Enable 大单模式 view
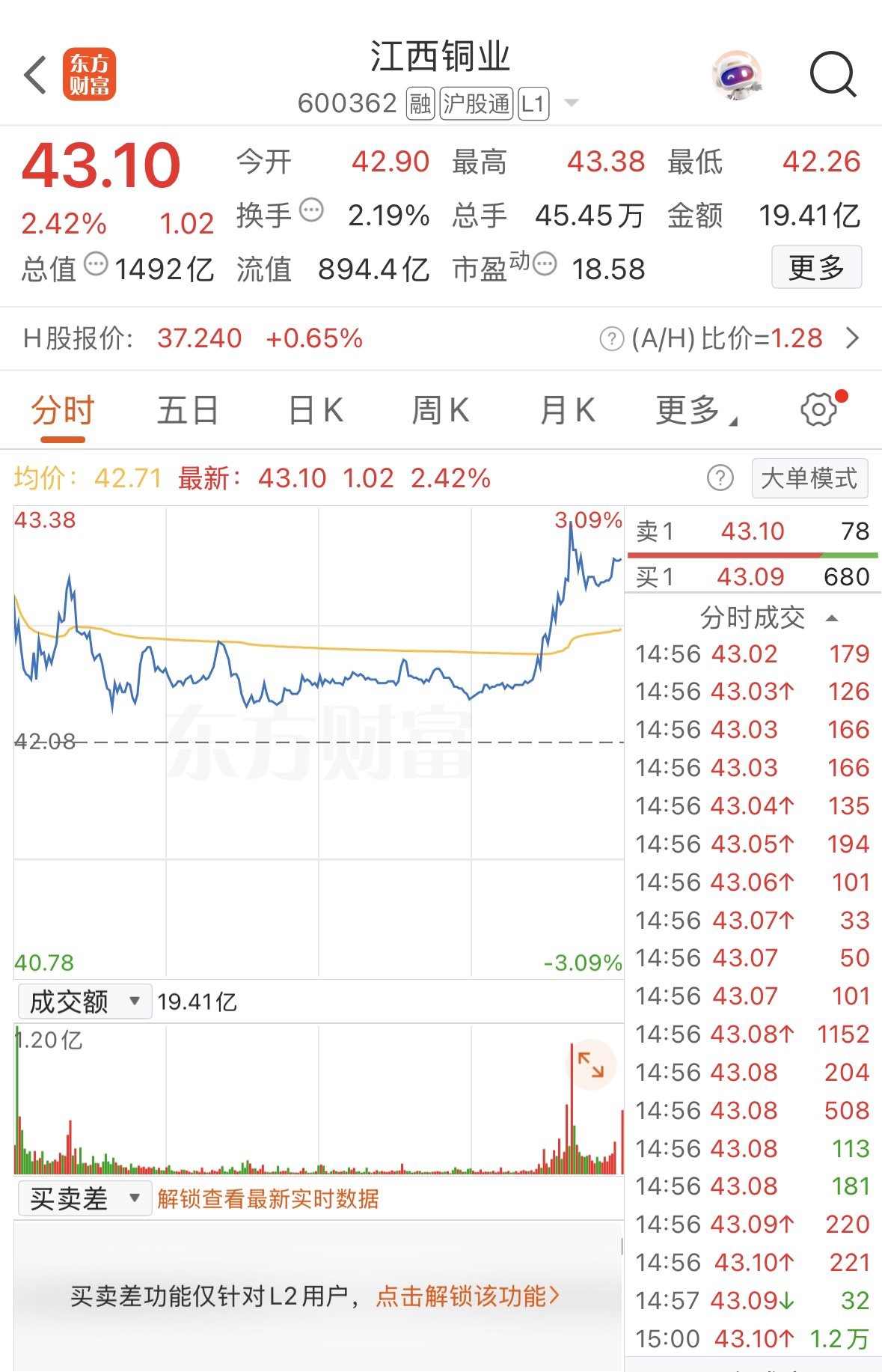This screenshot has width=882, height=1372. [809, 478]
